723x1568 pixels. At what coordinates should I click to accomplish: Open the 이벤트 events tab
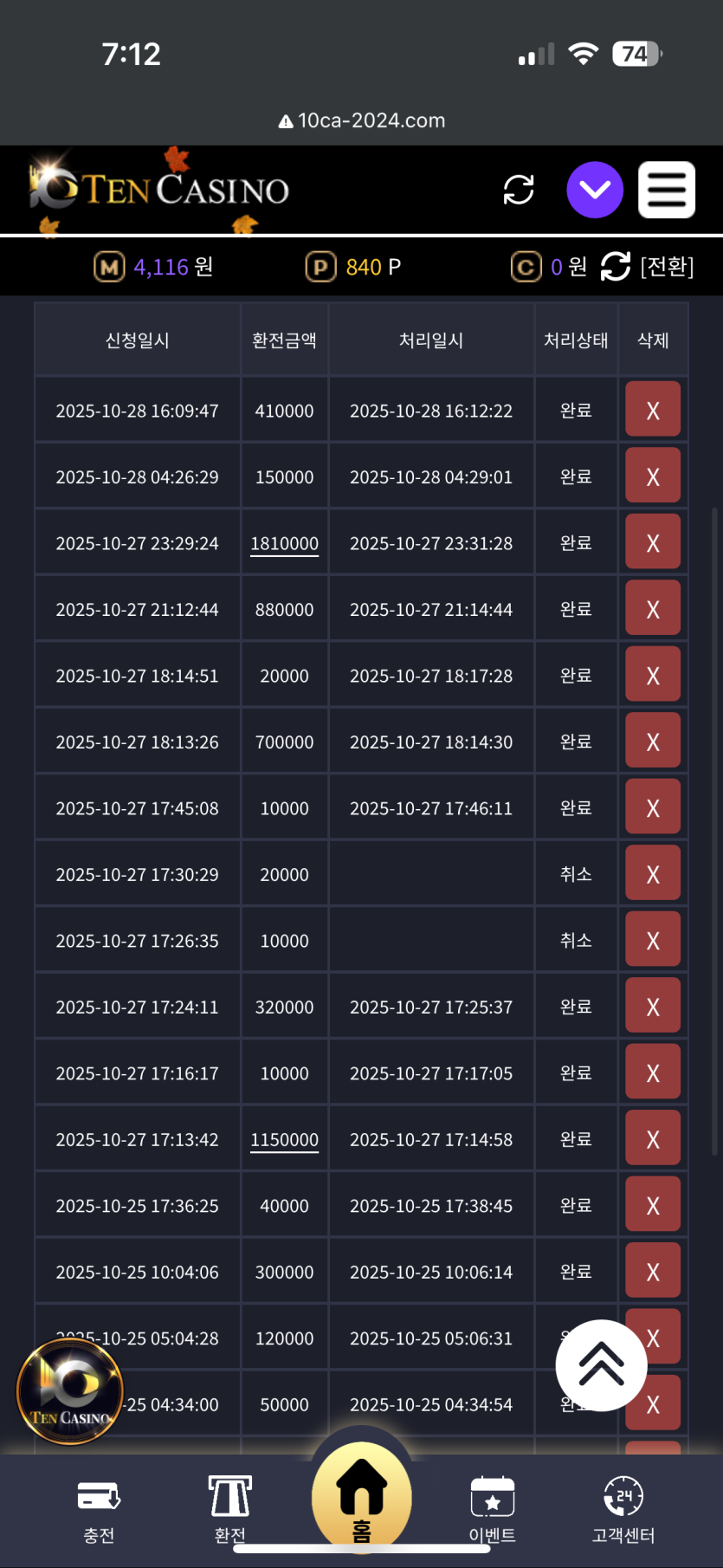[492, 1510]
